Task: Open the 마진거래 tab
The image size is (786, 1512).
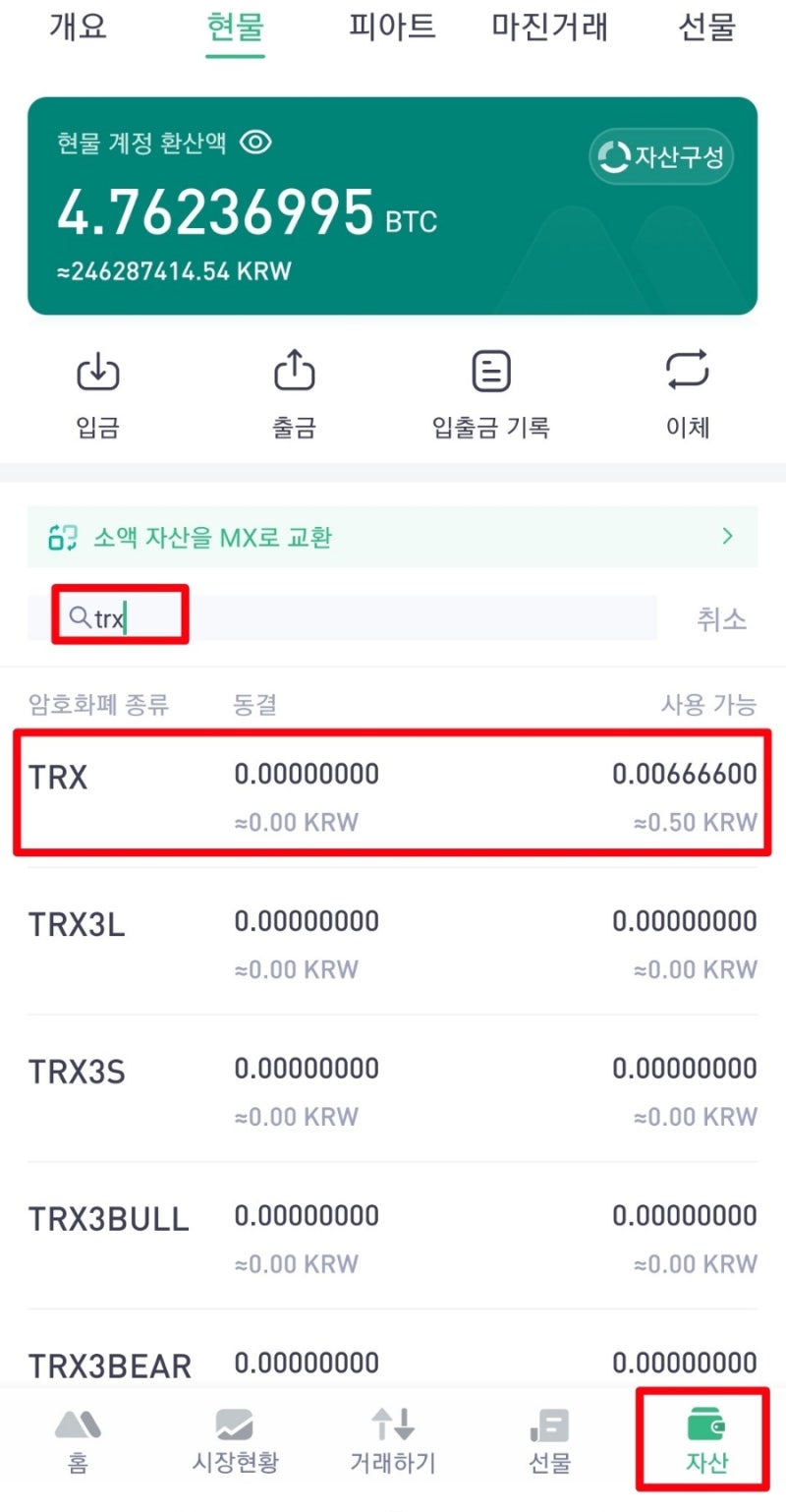Action: click(x=549, y=28)
